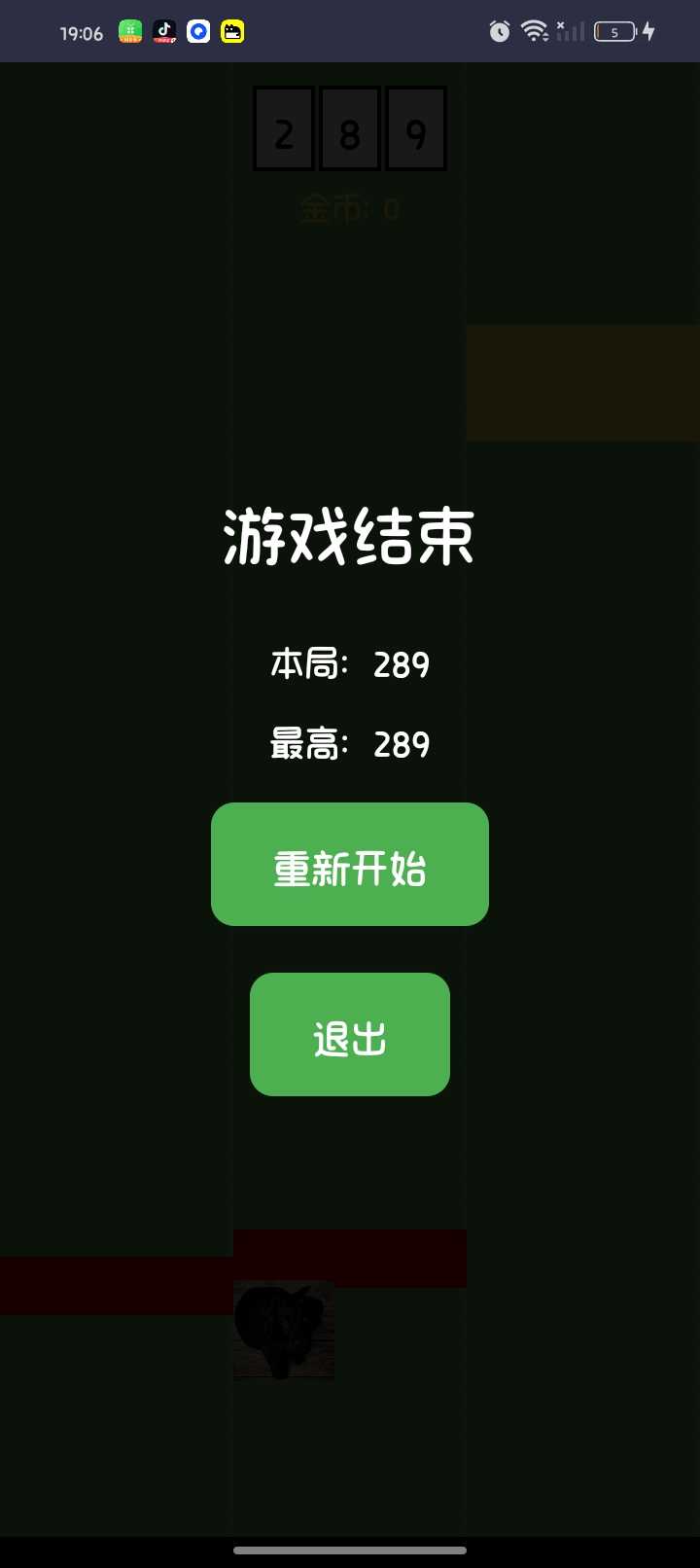Tap 重新开始 to restart the game
Viewport: 700px width, 1568px height.
350,864
